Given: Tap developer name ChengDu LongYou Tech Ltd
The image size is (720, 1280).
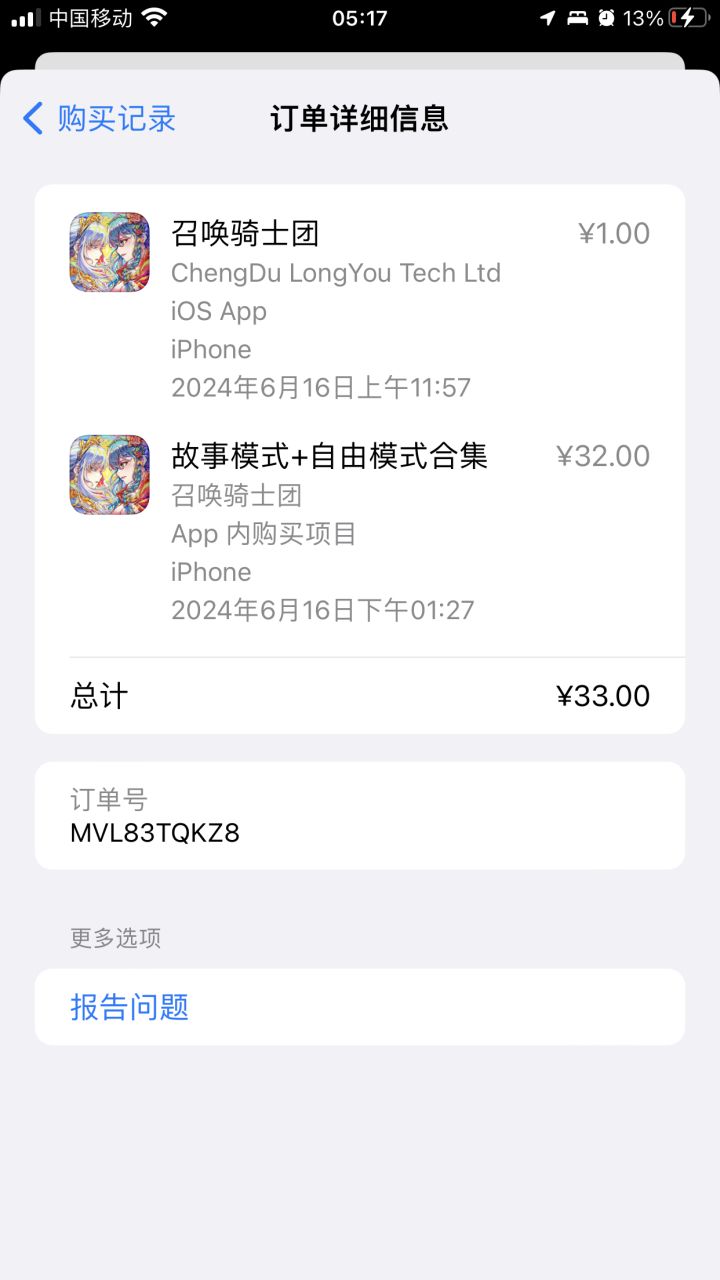Looking at the screenshot, I should [x=336, y=273].
